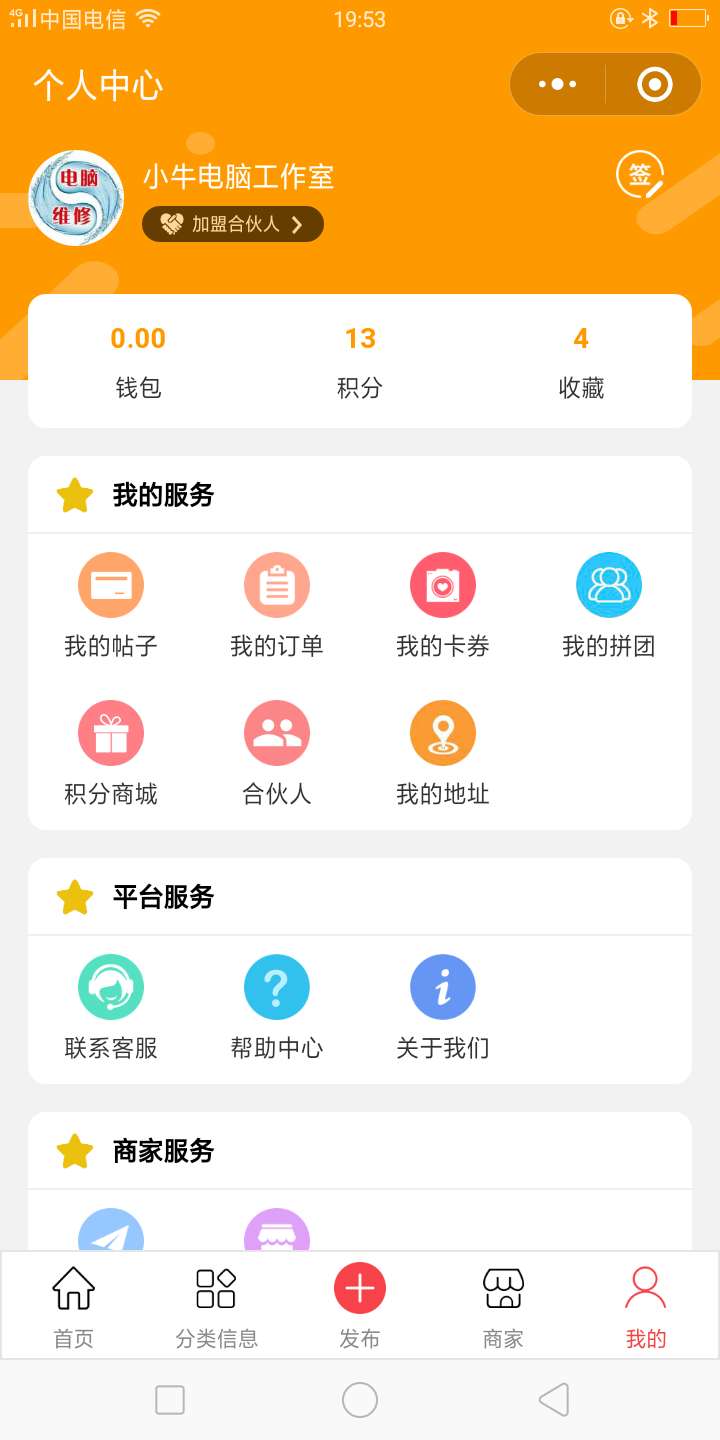Open 我的地址
Image resolution: width=720 pixels, height=1440 pixels.
click(443, 753)
